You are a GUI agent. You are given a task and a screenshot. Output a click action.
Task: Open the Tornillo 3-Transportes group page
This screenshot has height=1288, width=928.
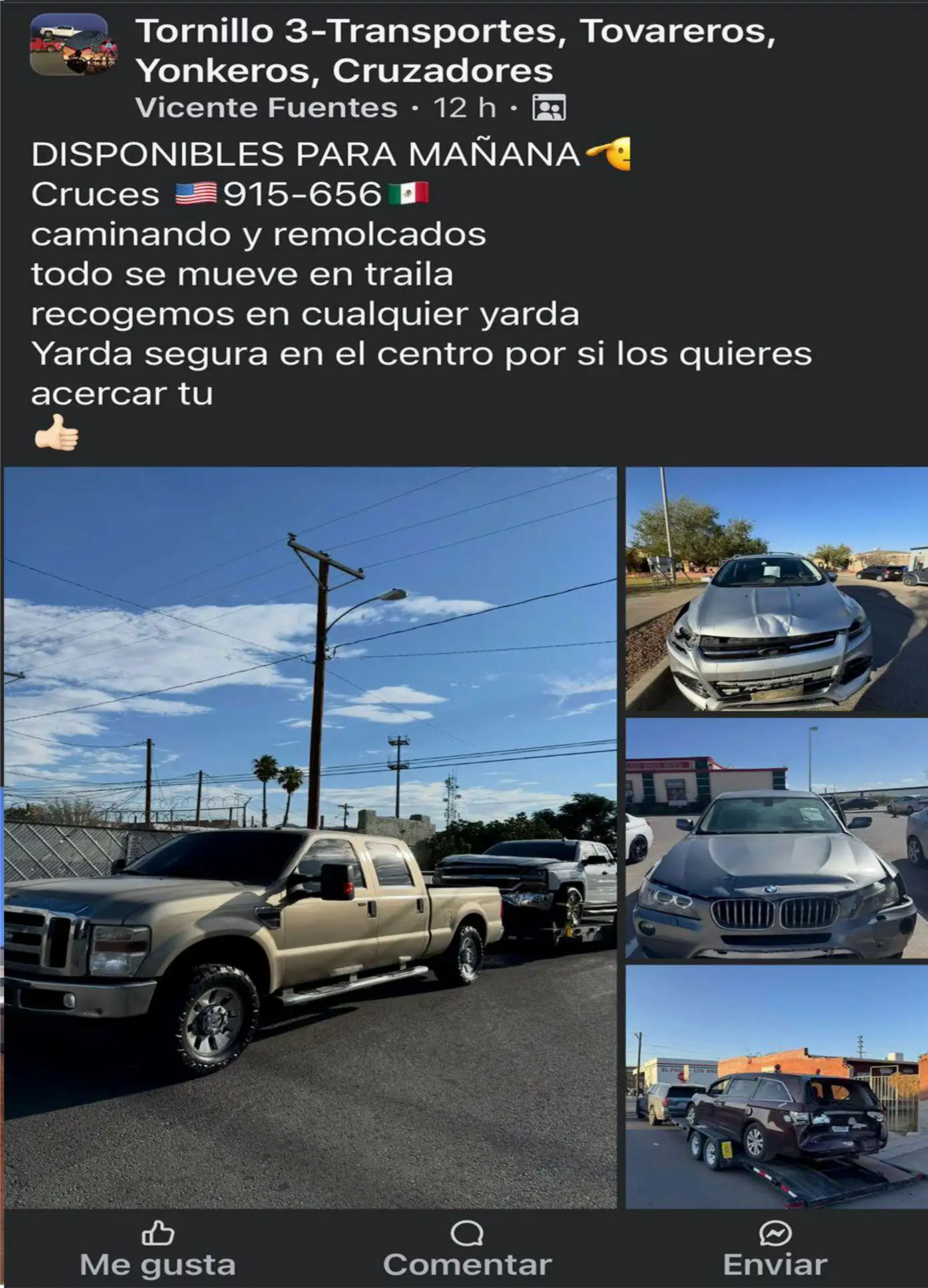(455, 50)
